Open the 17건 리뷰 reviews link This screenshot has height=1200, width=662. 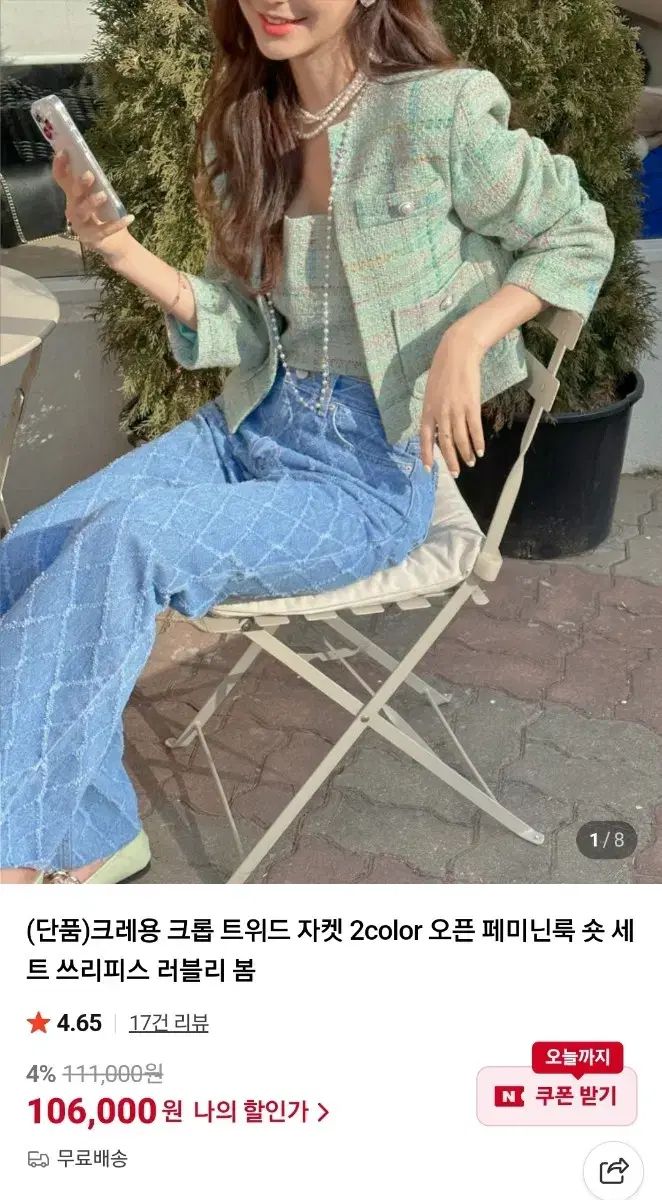tap(169, 1023)
